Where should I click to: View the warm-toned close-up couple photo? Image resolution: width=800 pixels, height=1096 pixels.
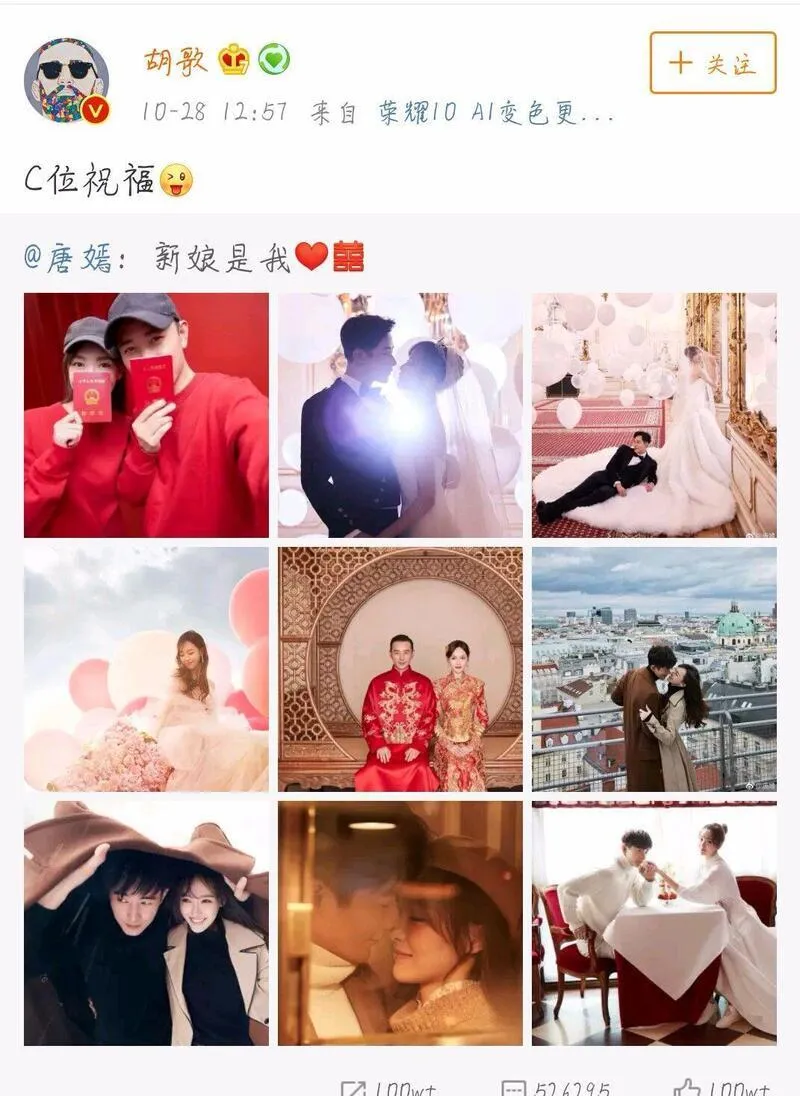point(400,923)
